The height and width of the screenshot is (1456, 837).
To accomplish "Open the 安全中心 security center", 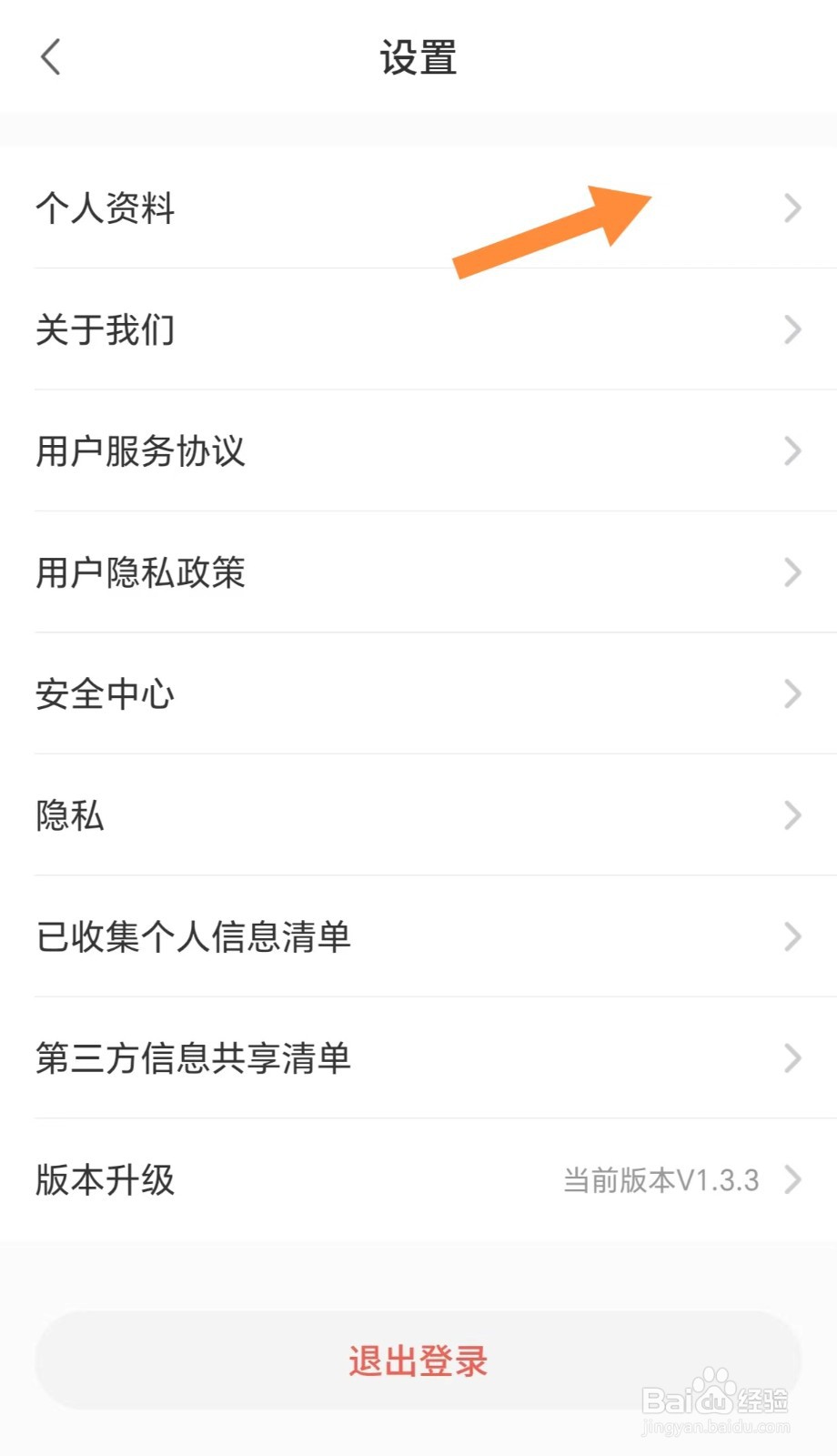I will [105, 693].
